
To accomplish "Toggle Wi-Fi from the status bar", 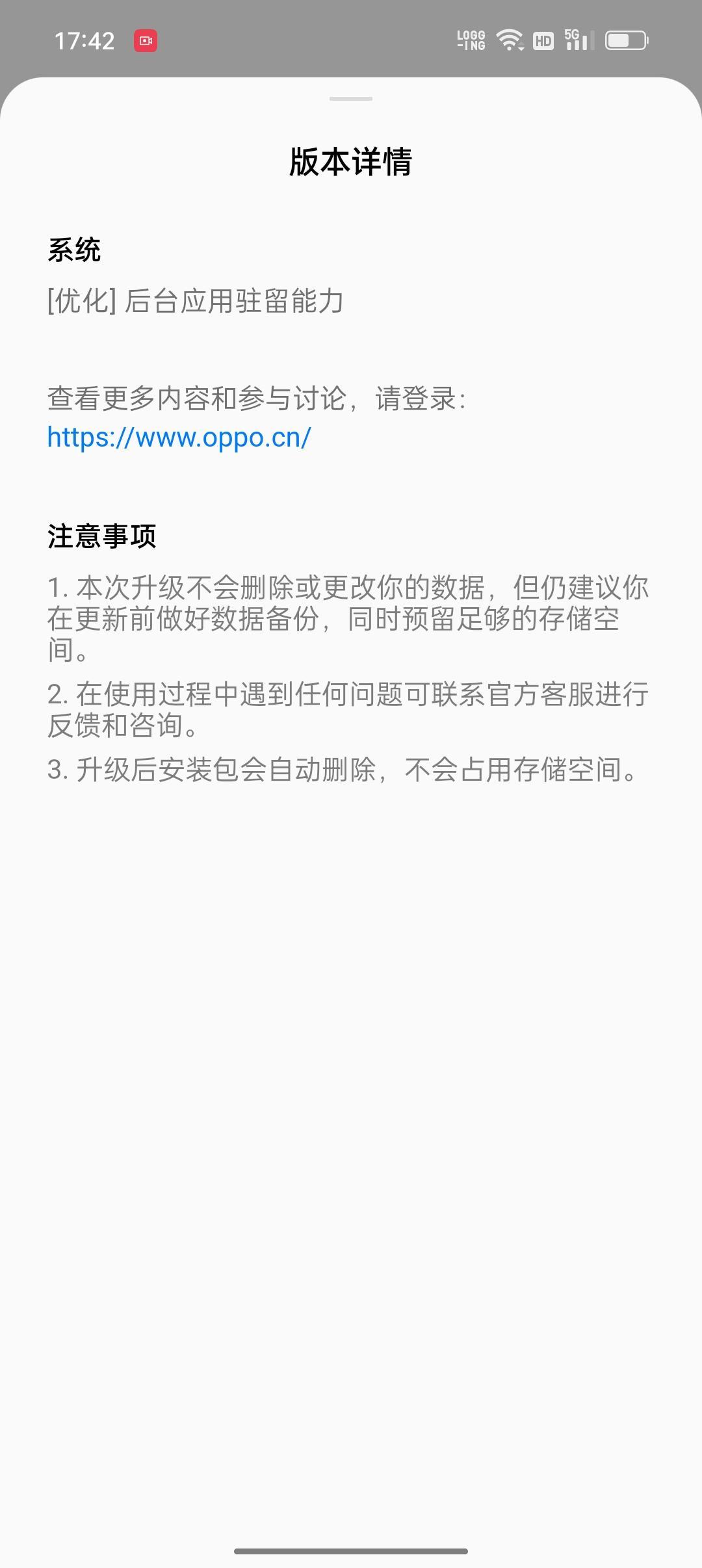I will [x=509, y=41].
